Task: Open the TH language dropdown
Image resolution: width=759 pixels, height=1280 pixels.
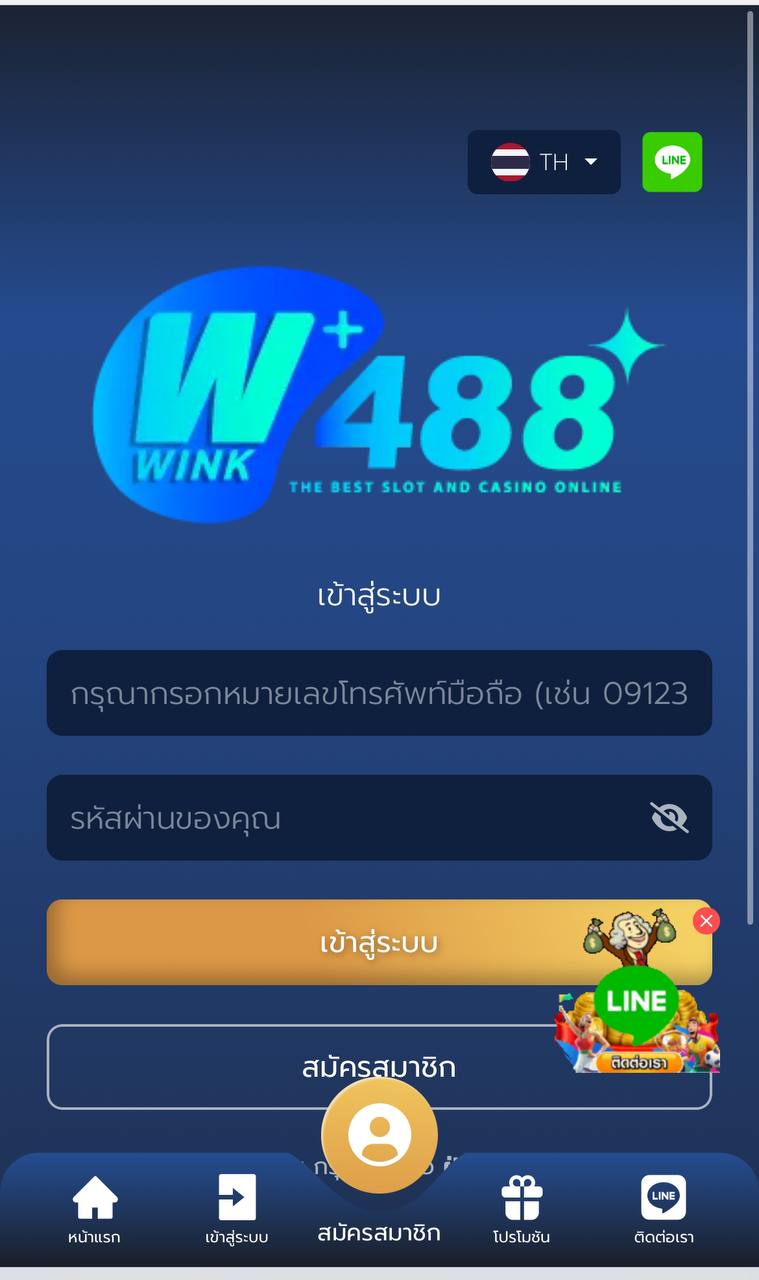Action: point(544,162)
